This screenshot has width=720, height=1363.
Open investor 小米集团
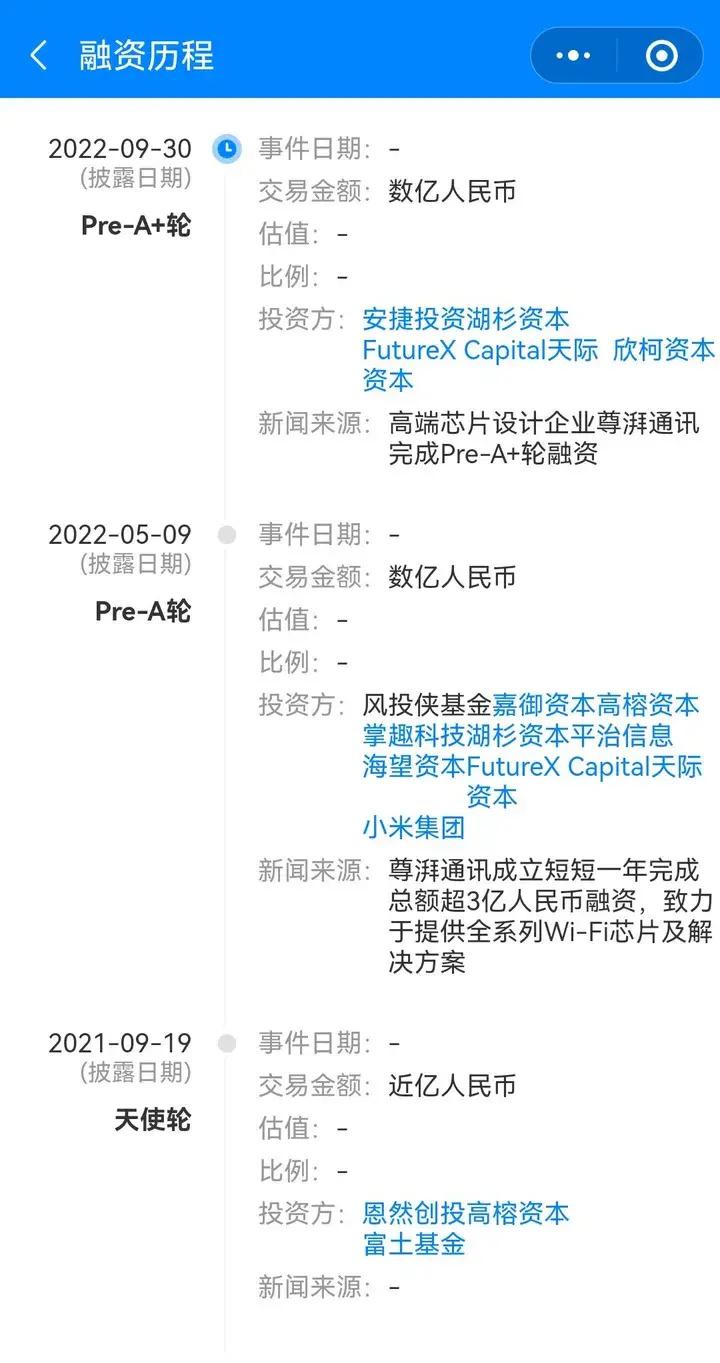pyautogui.click(x=414, y=828)
